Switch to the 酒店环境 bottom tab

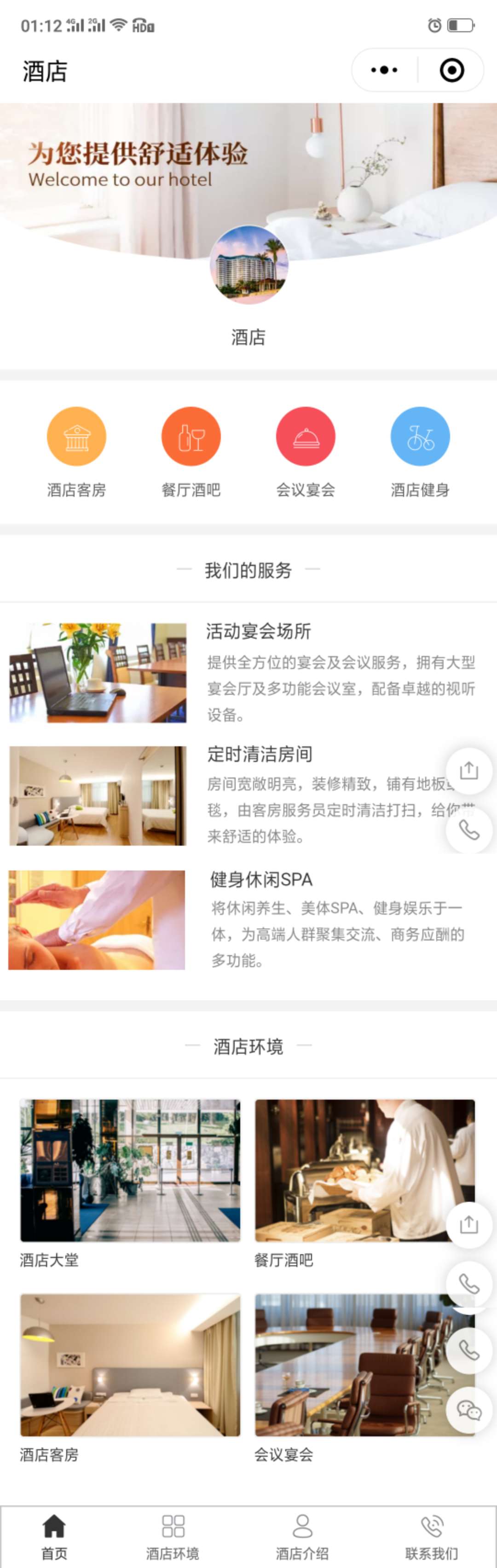pyautogui.click(x=173, y=1535)
